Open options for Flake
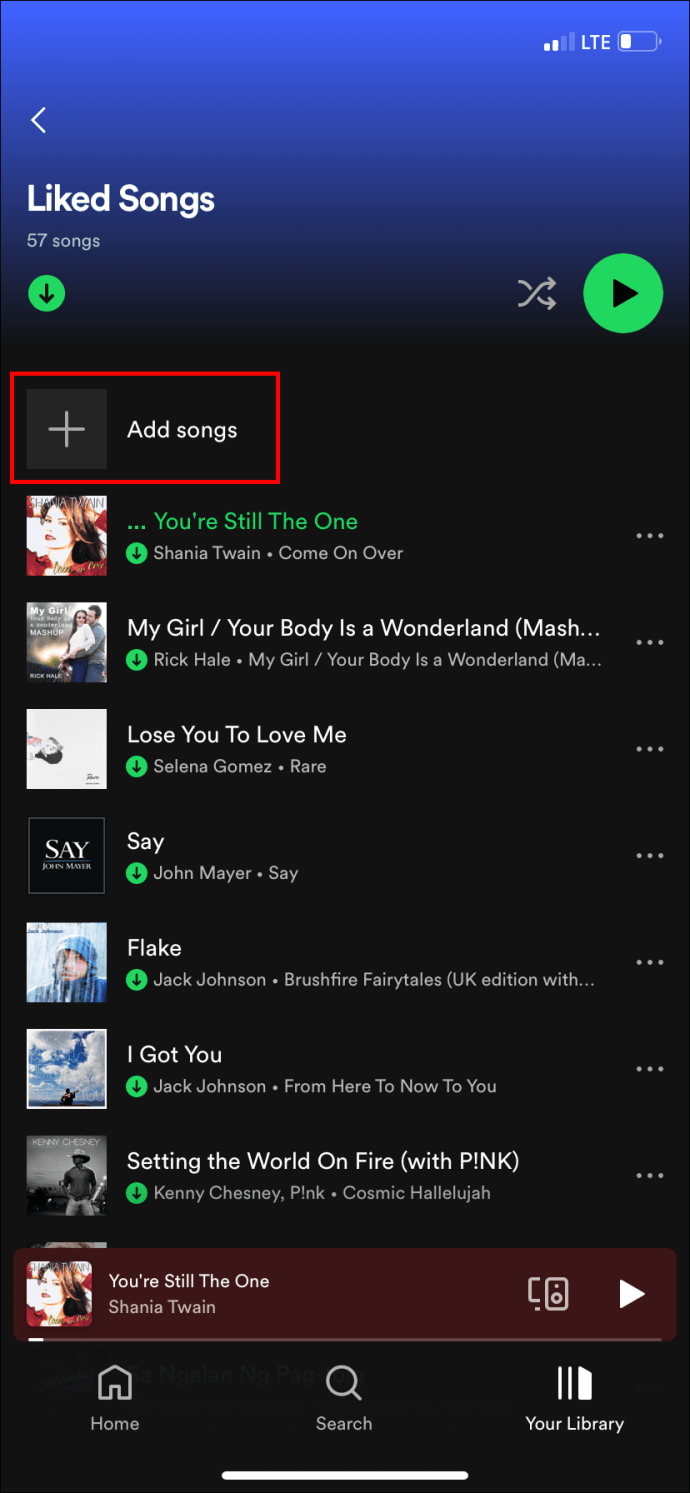Screen dimensions: 690x1493 [x=649, y=963]
